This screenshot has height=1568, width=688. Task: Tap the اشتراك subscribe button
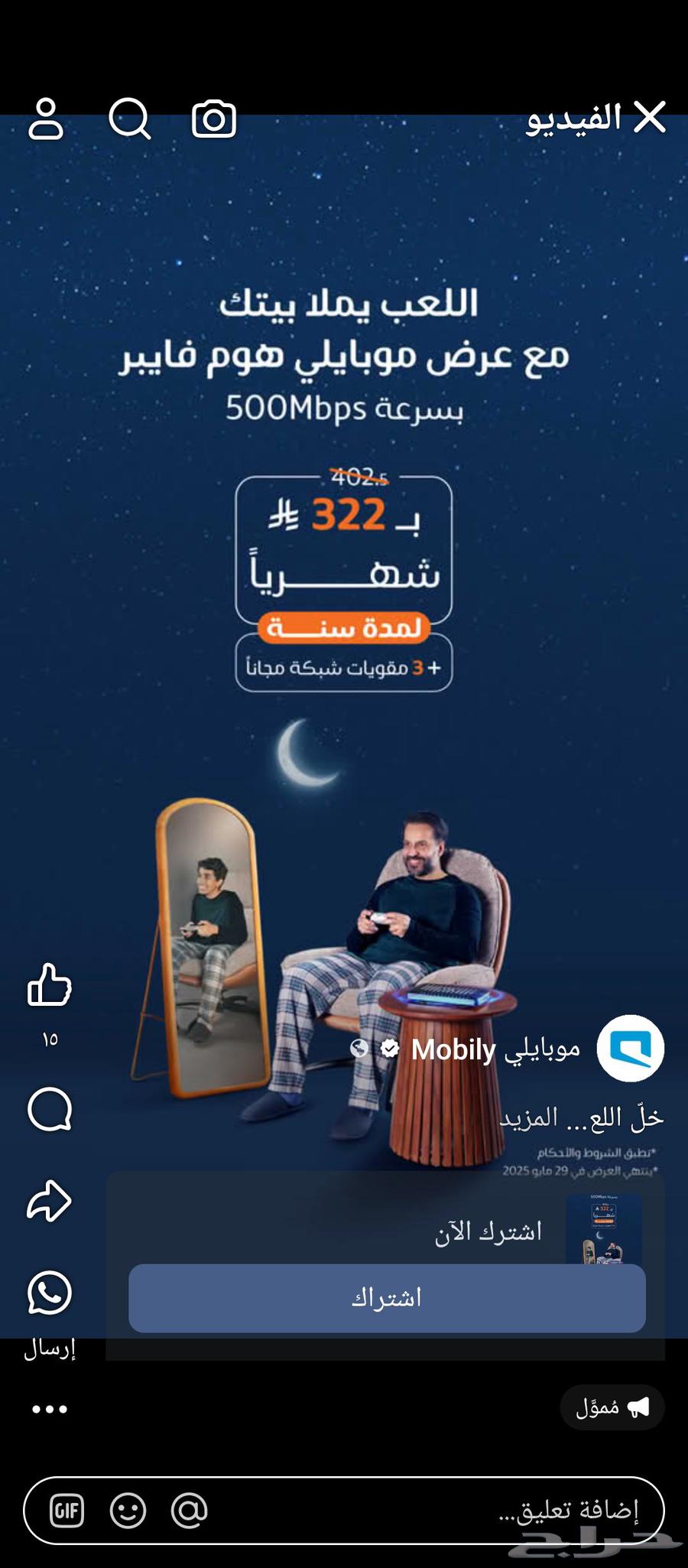(387, 1298)
